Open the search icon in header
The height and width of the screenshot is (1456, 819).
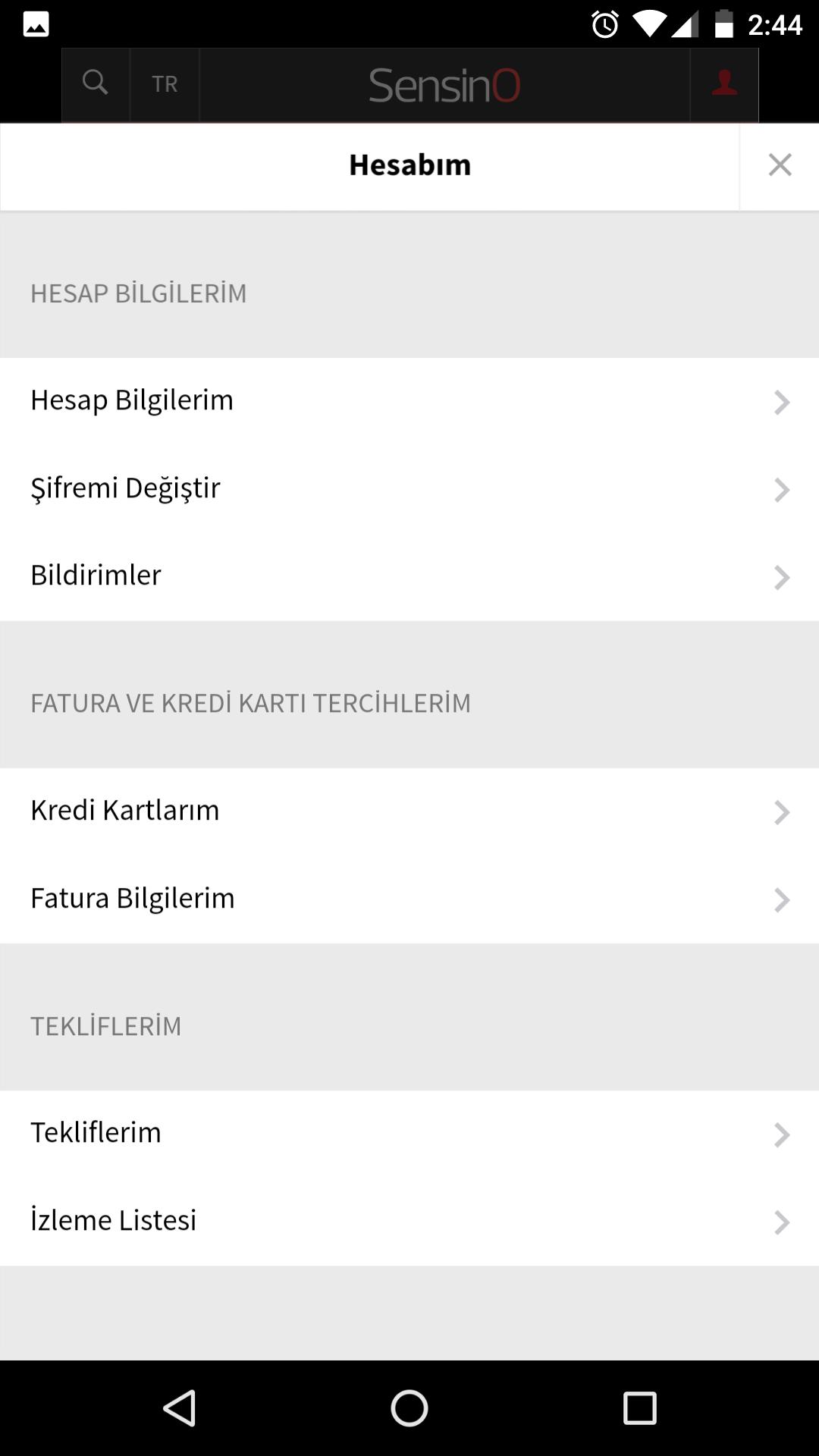pyautogui.click(x=96, y=83)
